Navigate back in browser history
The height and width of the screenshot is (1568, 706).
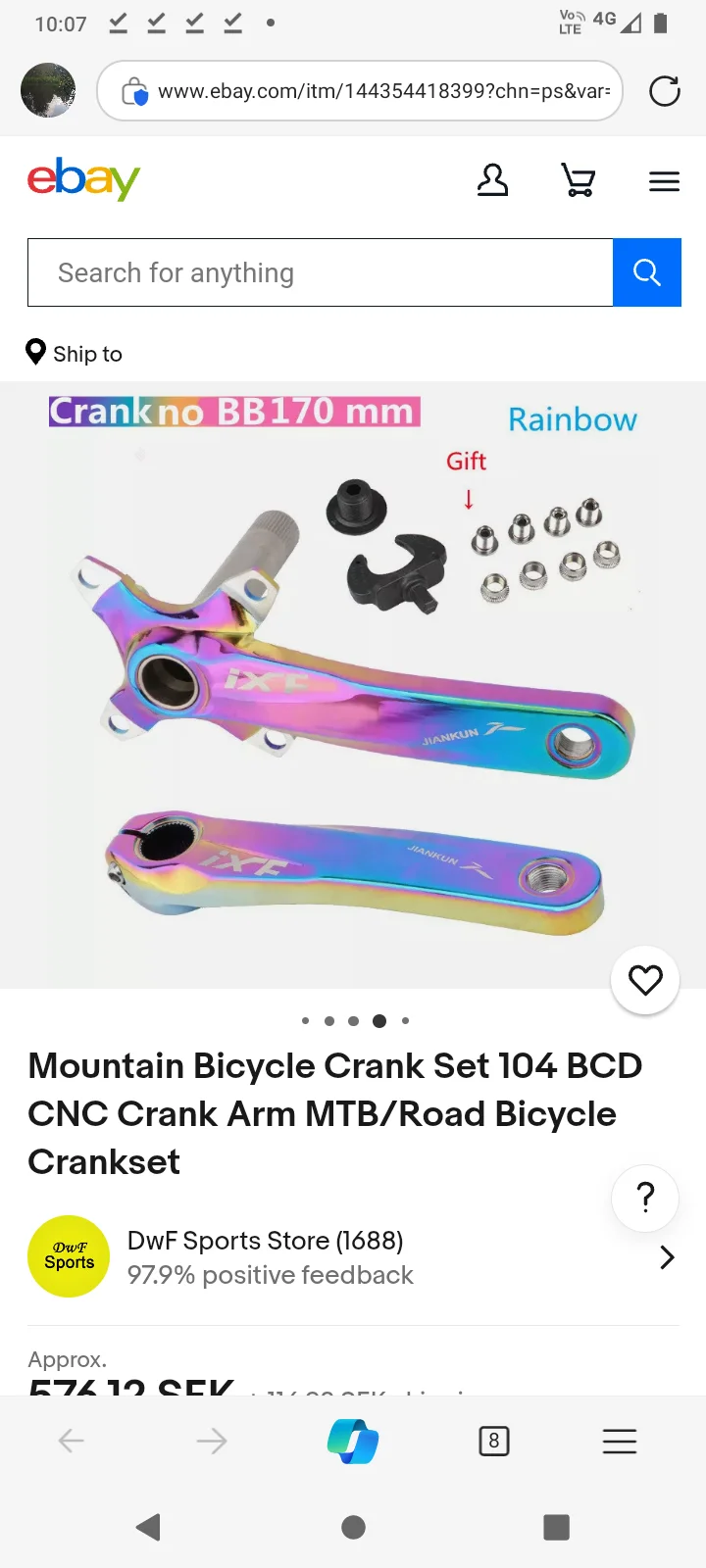coord(72,1441)
